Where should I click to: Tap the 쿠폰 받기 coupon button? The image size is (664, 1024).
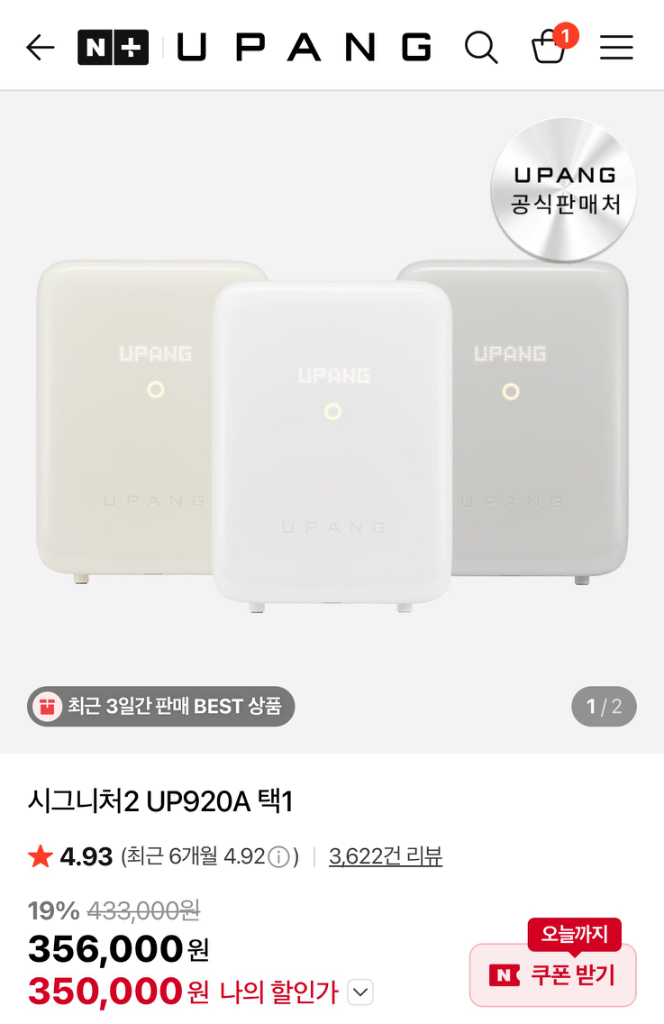tap(553, 974)
